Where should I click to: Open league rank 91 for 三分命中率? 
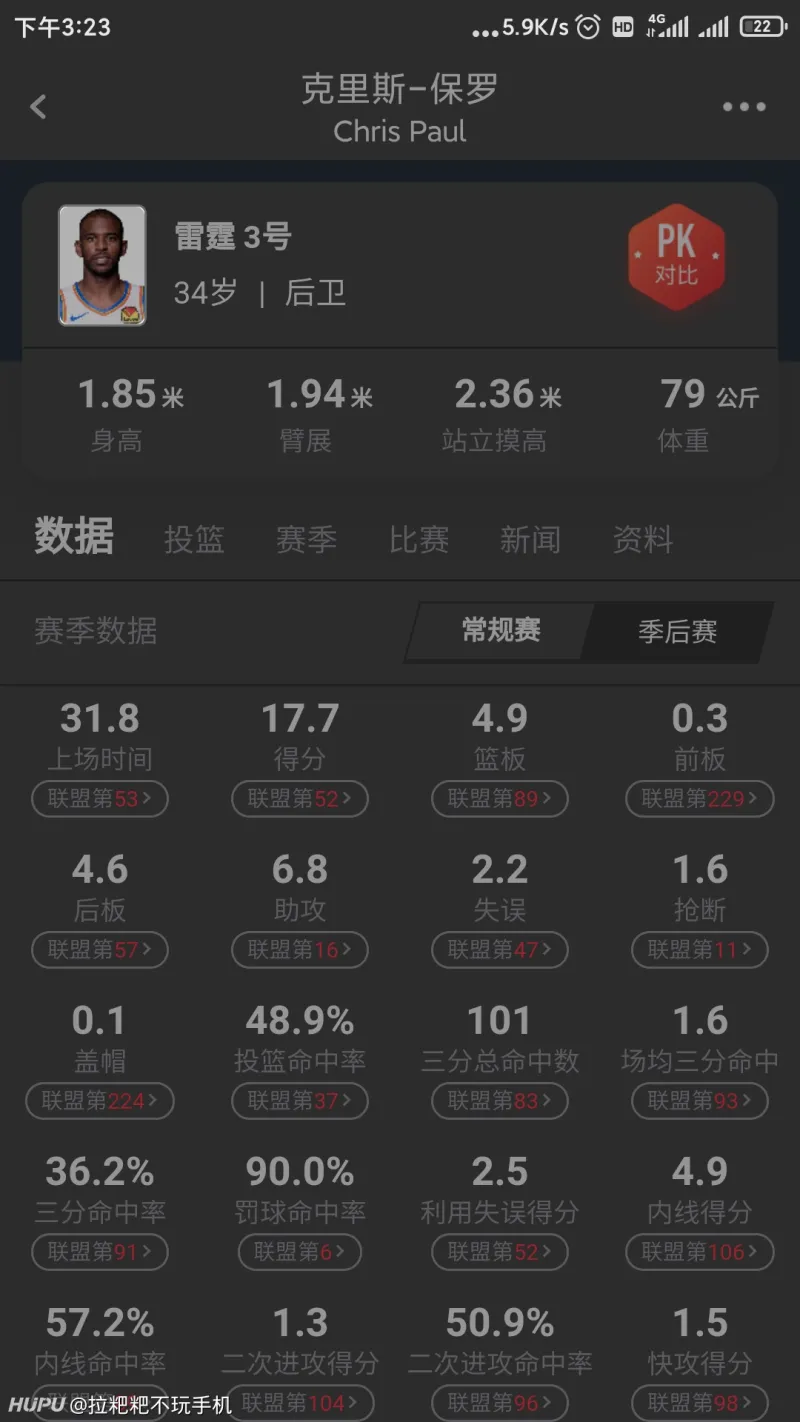click(100, 1252)
